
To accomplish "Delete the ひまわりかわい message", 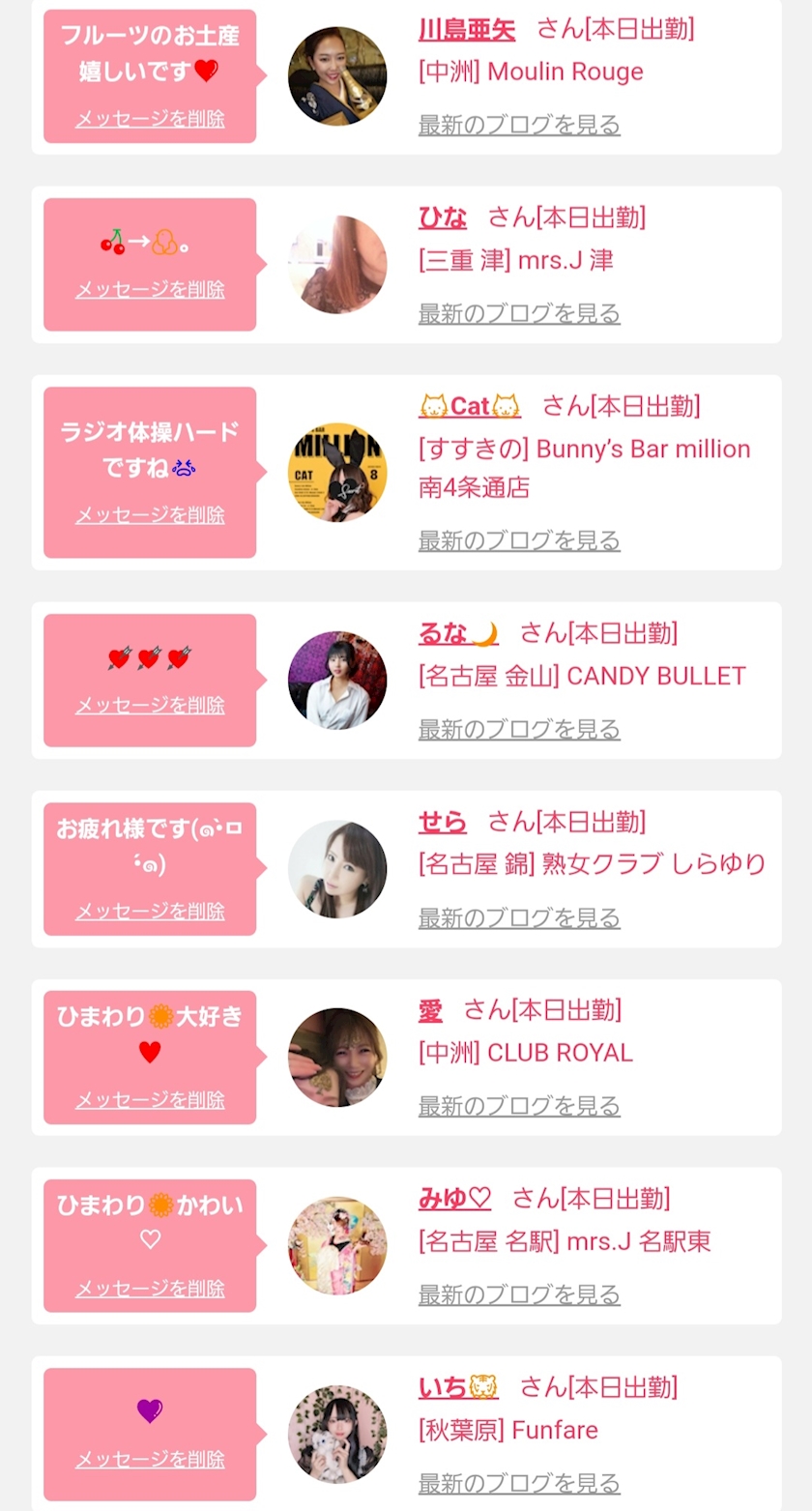I will click(x=150, y=1288).
